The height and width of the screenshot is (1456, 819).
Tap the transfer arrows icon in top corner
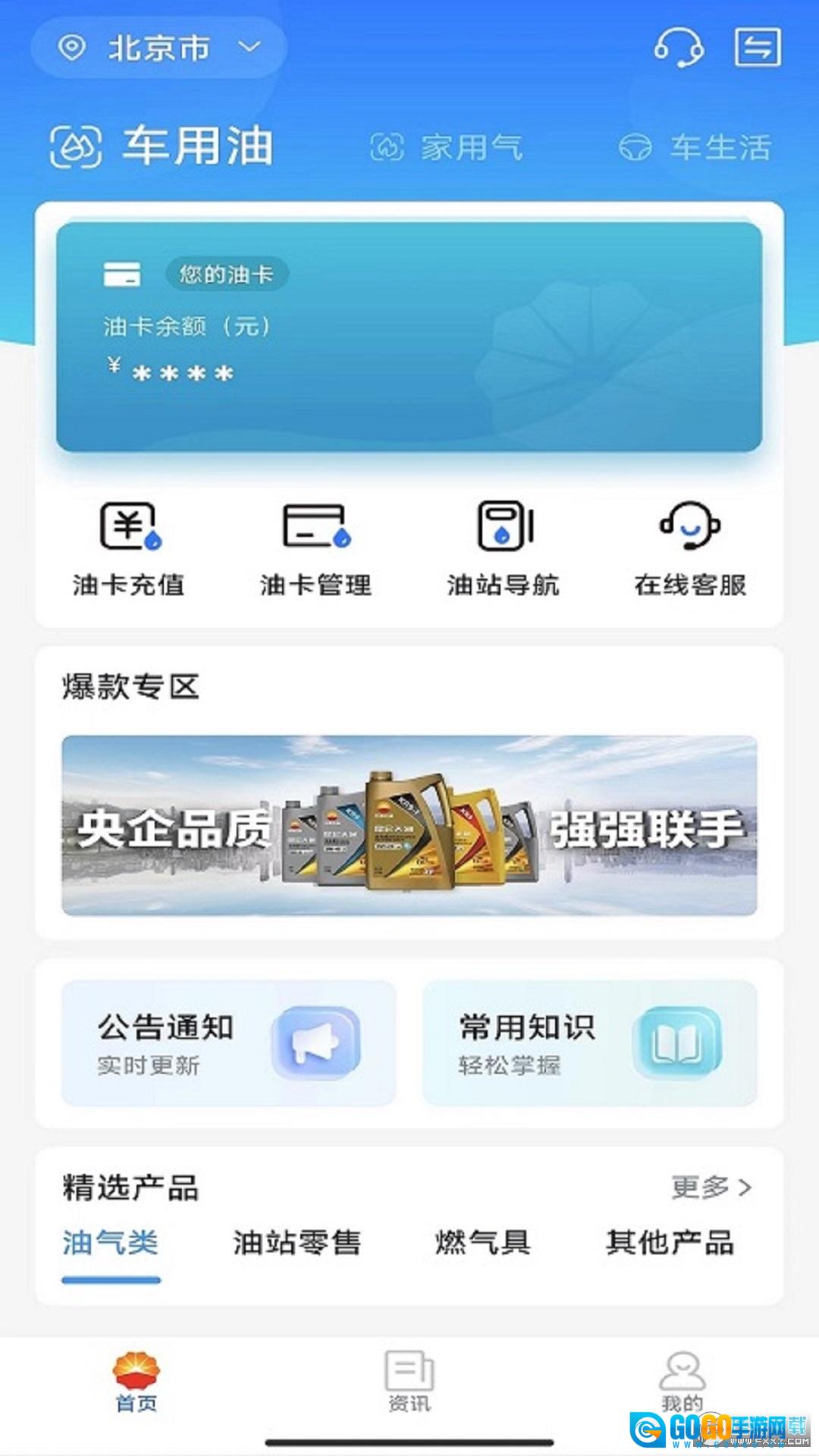(758, 47)
